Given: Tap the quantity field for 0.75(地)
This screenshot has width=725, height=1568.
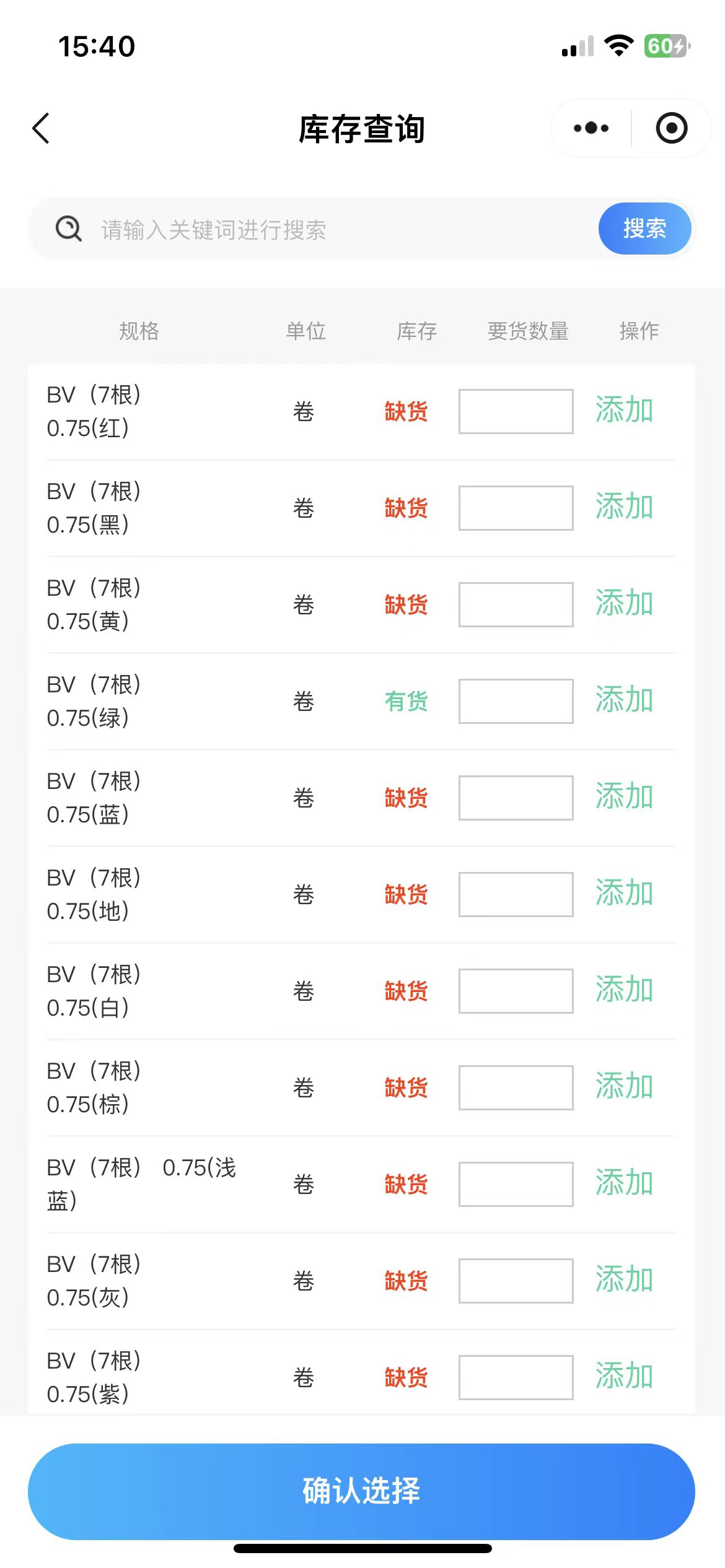Looking at the screenshot, I should pyautogui.click(x=516, y=894).
